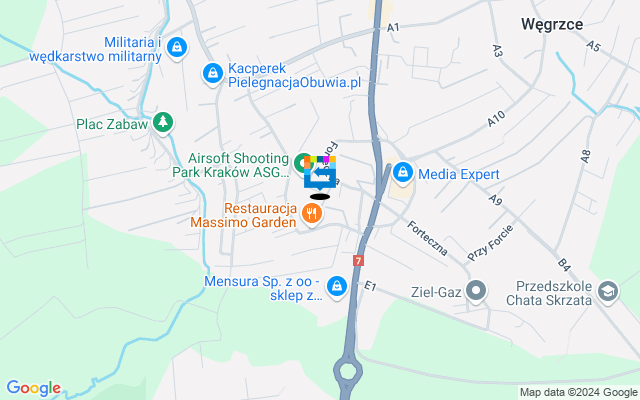Open the Plac Zabaw park marker
Image resolution: width=640 pixels, height=400 pixels.
163,123
